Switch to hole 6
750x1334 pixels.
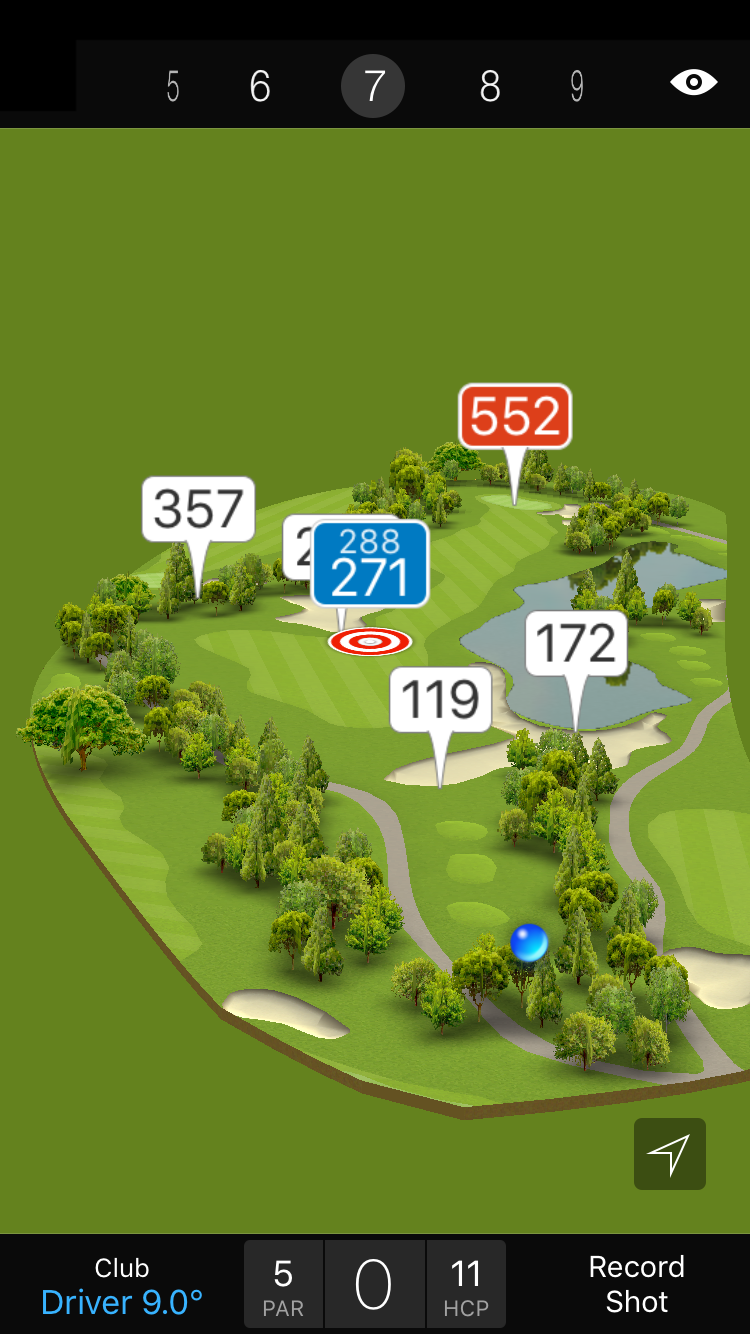(x=260, y=87)
